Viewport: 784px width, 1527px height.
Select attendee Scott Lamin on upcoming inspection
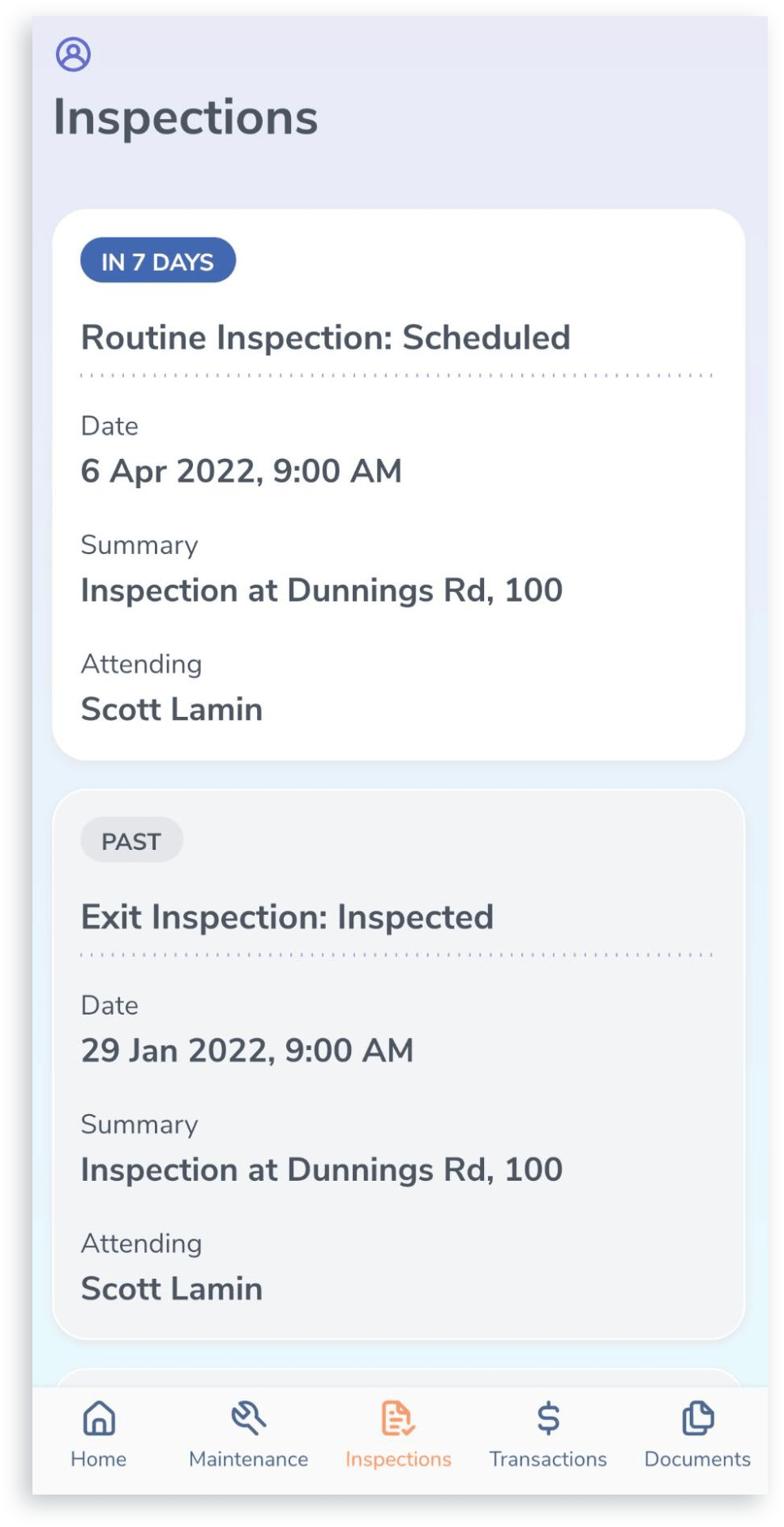171,708
